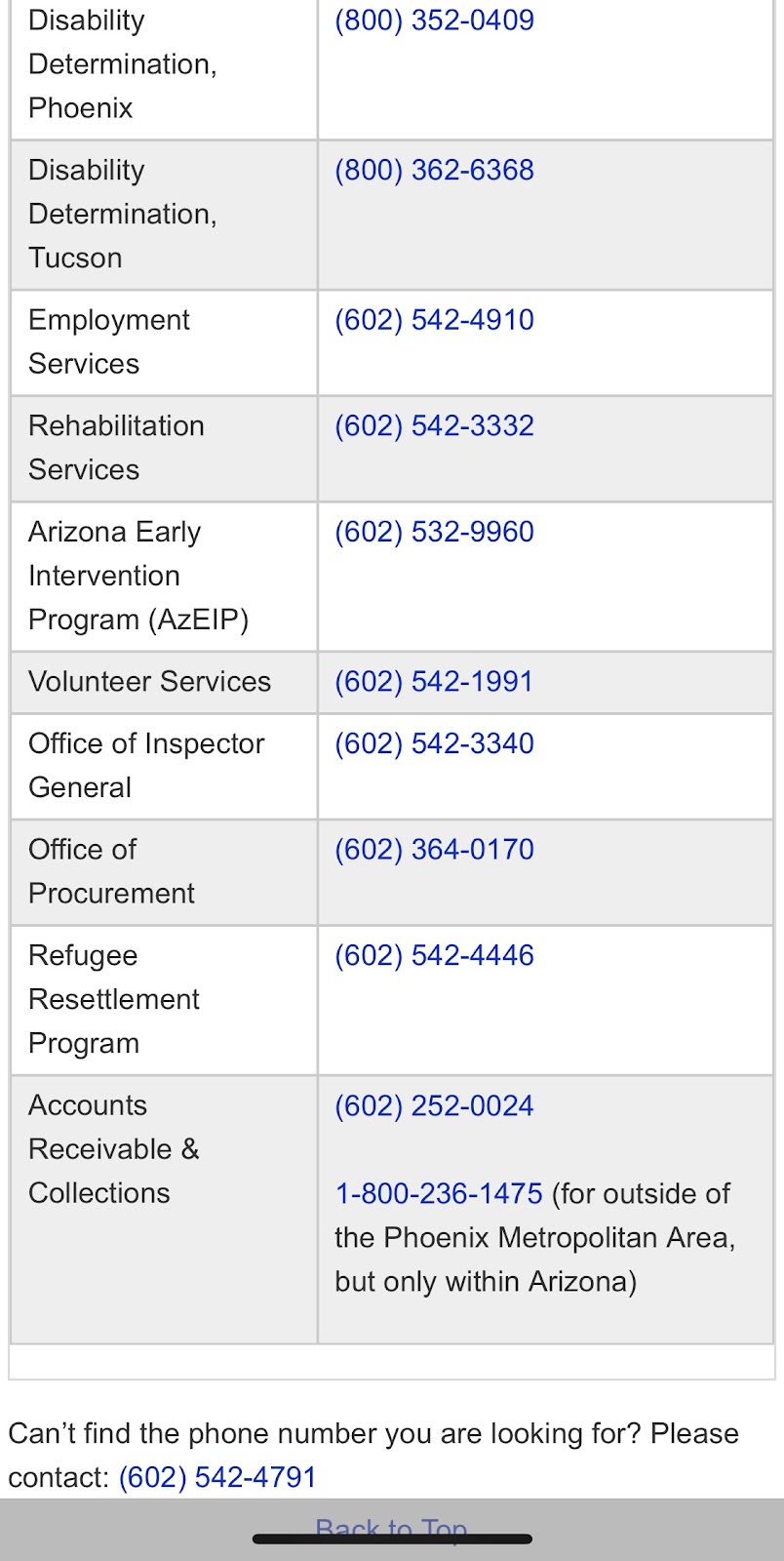Call AzEIP at (602) 532-9960
The height and width of the screenshot is (1561, 784).
[x=434, y=532]
